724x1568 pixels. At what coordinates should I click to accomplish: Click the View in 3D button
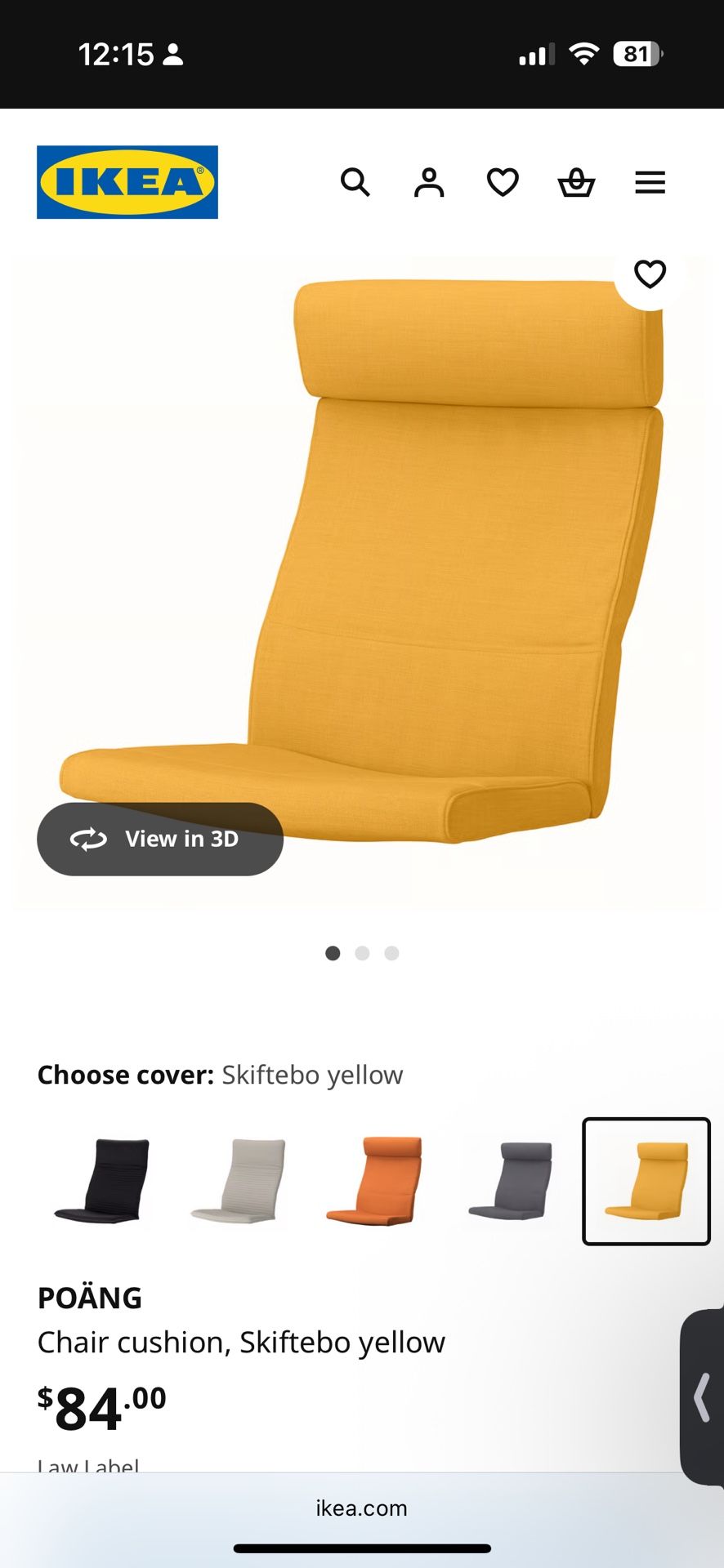tap(159, 839)
